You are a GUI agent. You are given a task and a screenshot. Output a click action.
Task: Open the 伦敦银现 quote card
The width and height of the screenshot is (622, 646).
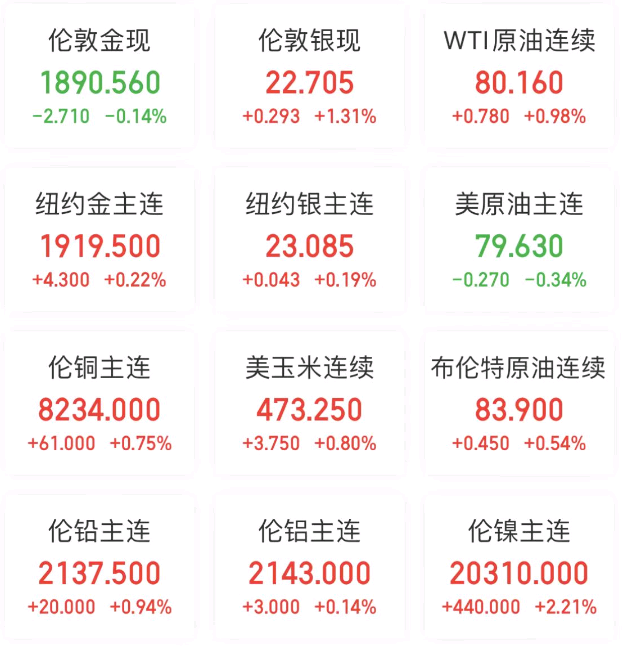point(309,80)
